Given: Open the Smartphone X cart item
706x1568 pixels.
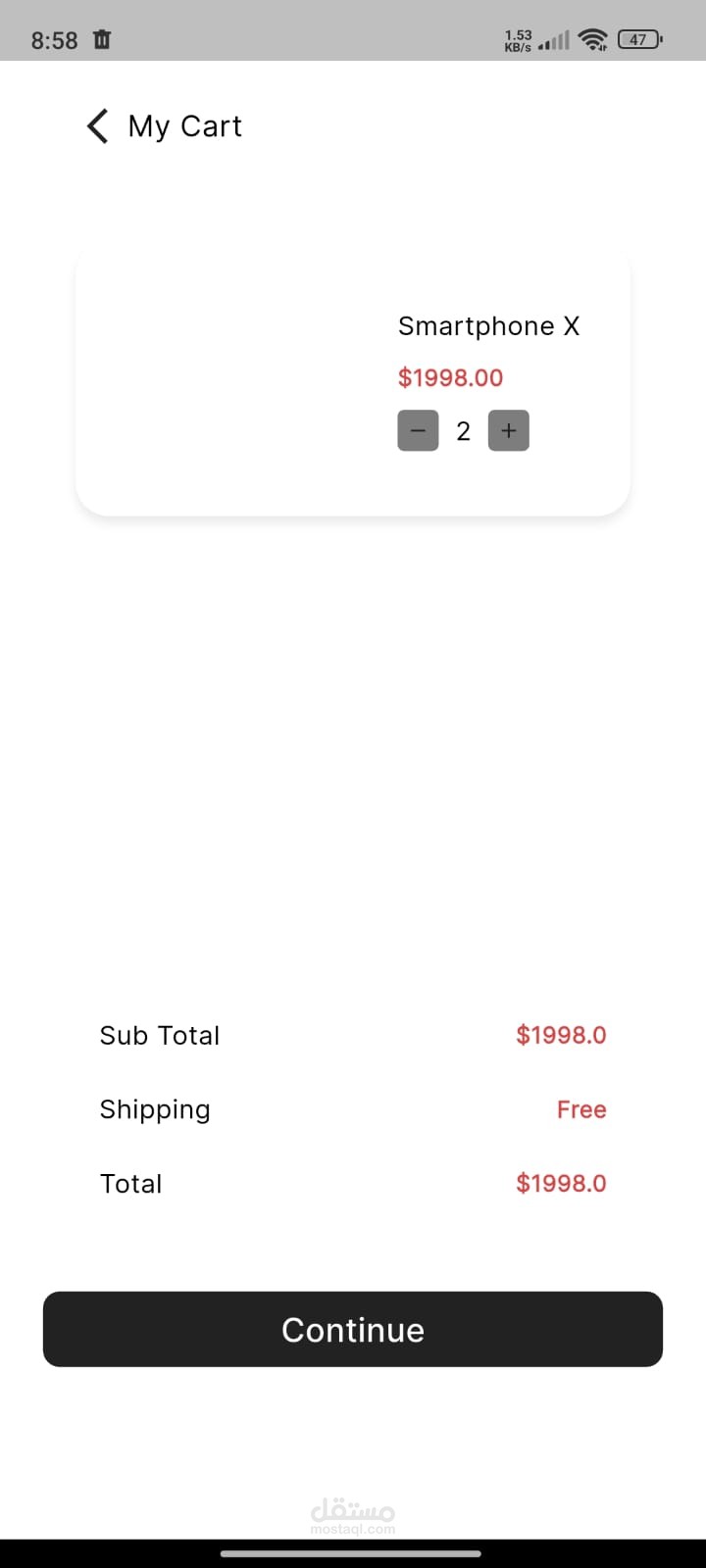Looking at the screenshot, I should point(487,326).
